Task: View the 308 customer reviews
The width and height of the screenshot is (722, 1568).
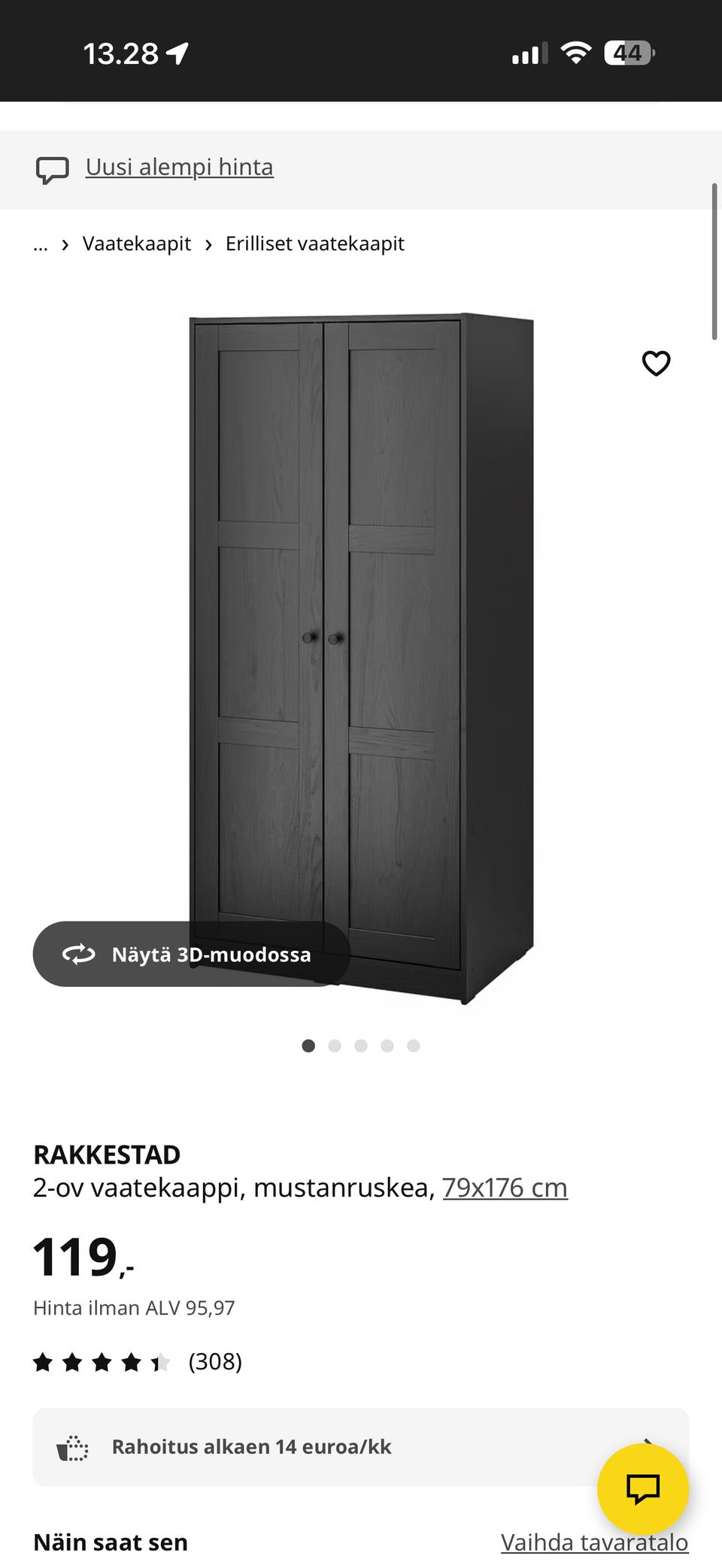Action: pos(138,1361)
